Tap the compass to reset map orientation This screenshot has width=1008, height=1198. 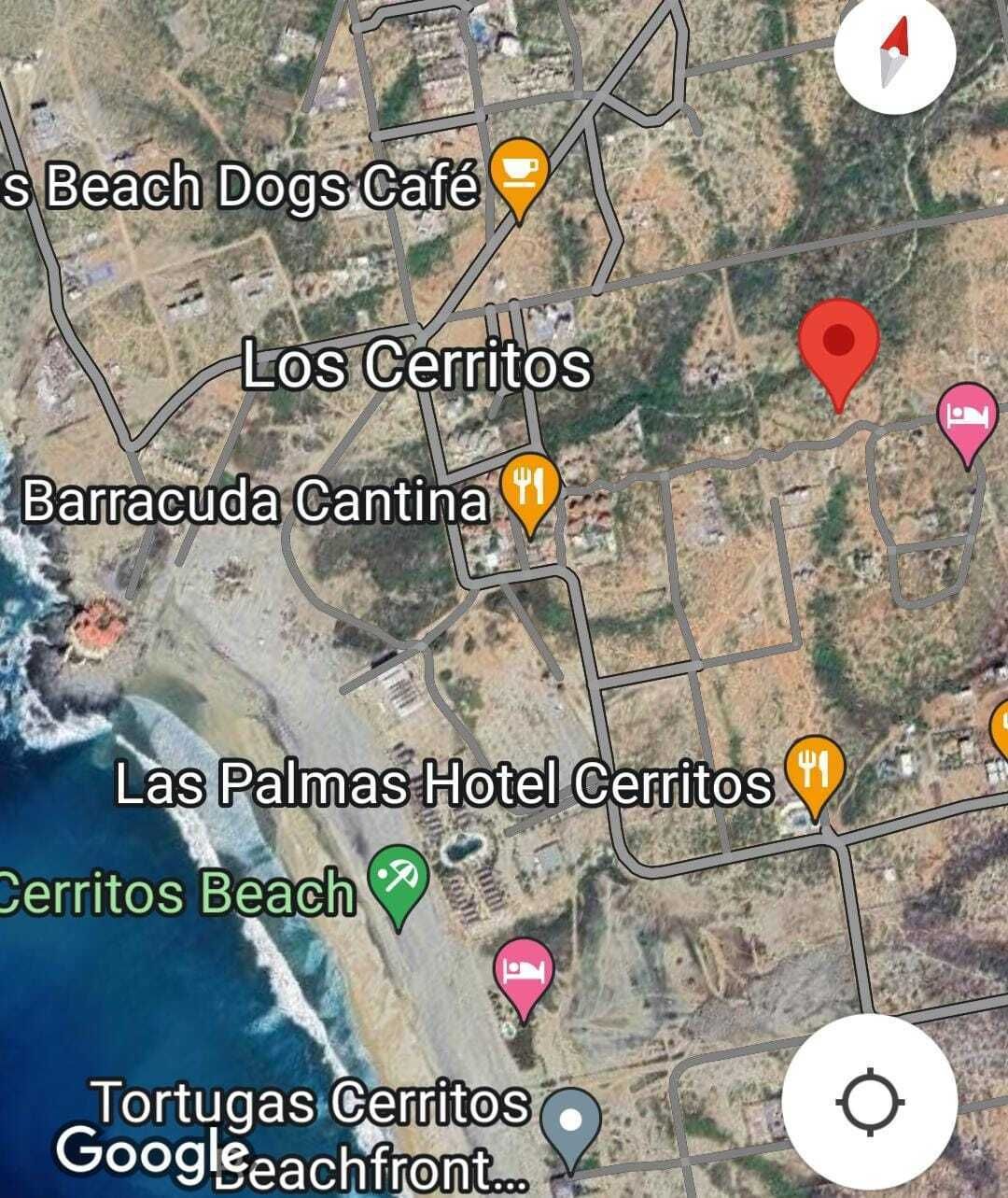[x=893, y=53]
